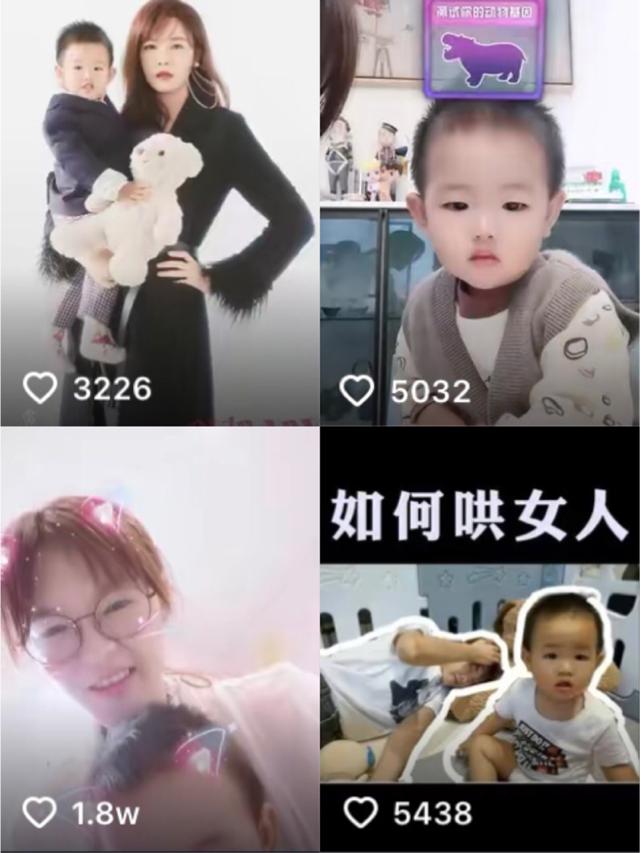Open the video with 3226 likes

point(158,212)
